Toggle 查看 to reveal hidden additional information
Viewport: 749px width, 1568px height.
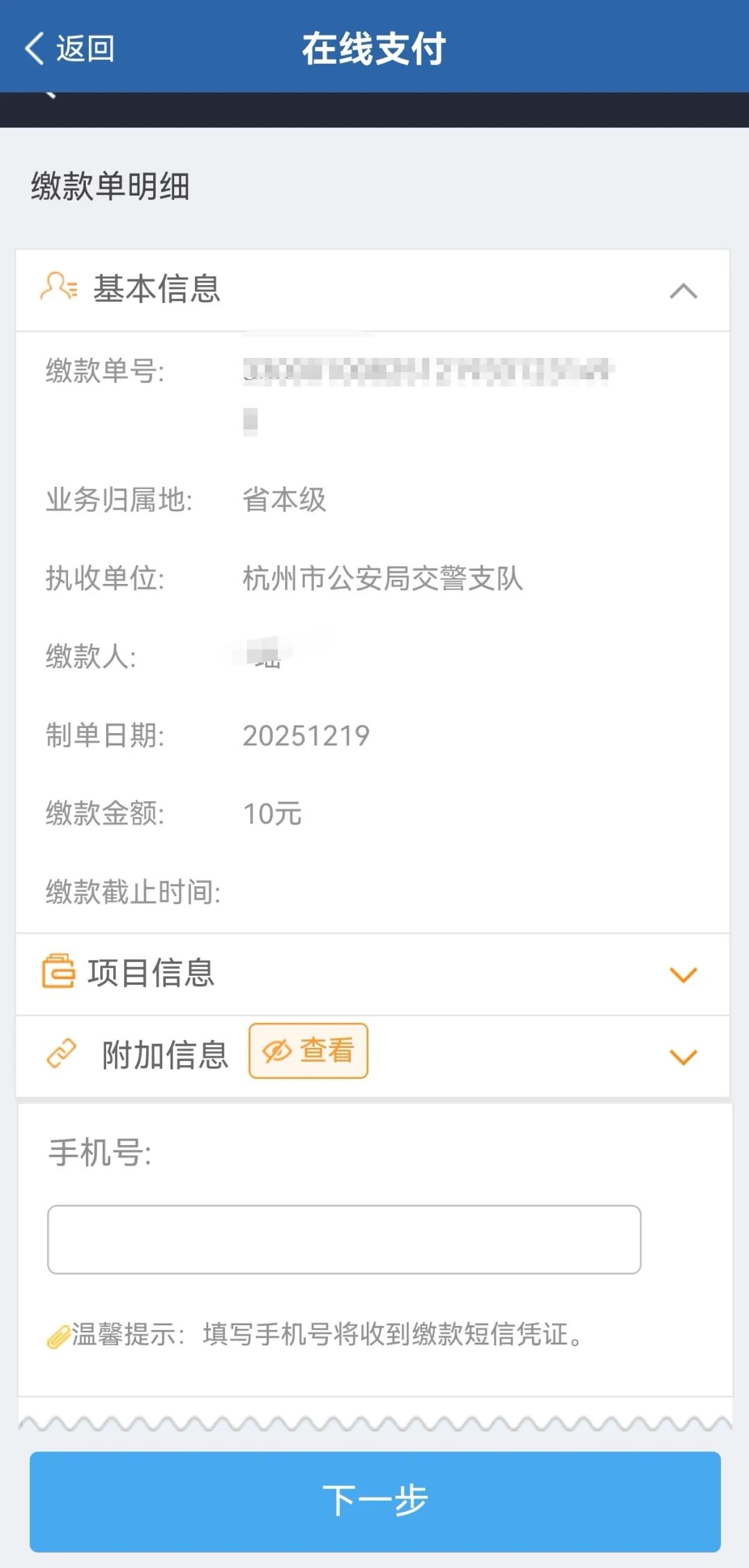308,1051
